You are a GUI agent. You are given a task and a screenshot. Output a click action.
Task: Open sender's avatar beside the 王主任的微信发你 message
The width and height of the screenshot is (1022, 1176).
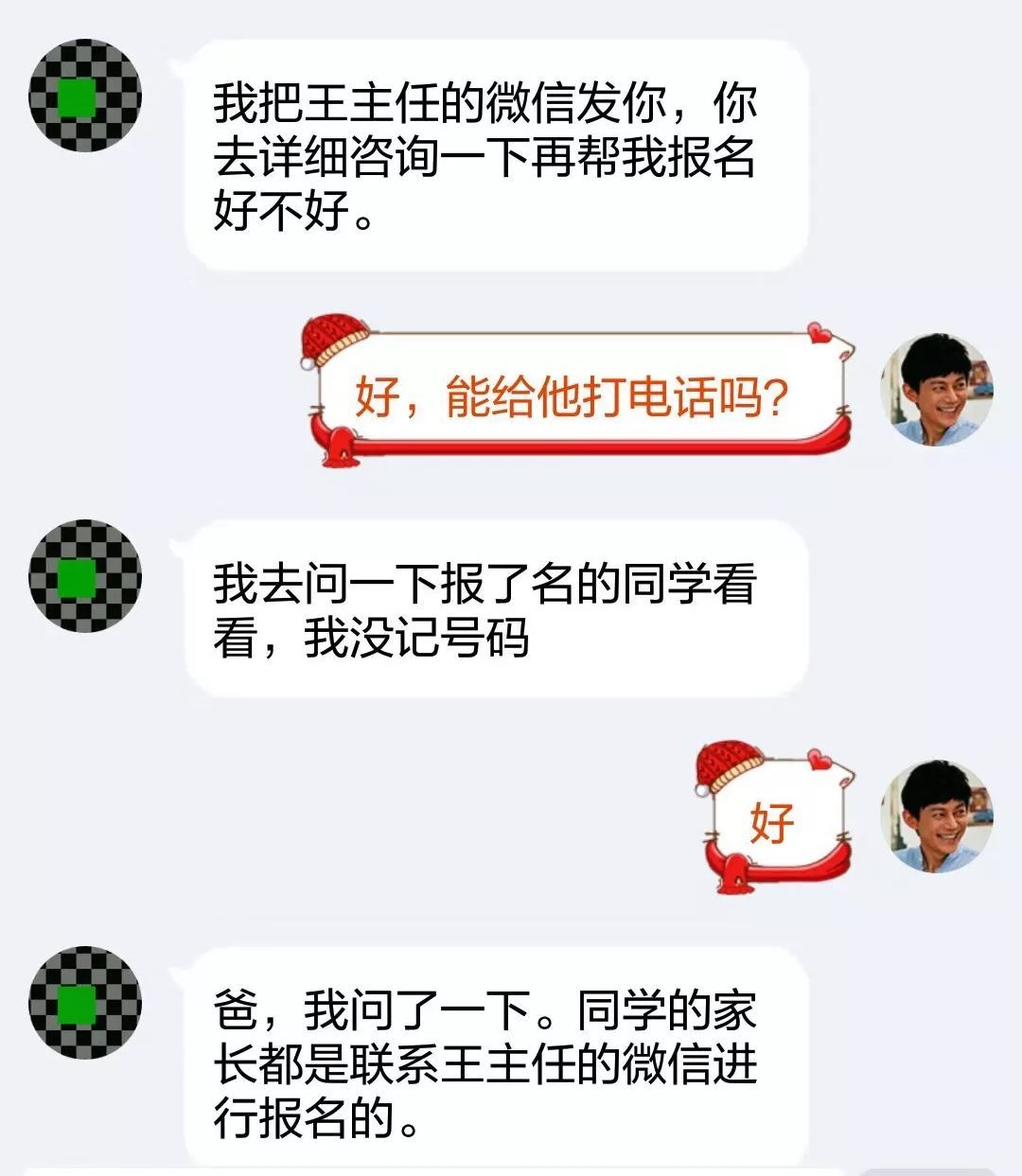[x=84, y=96]
